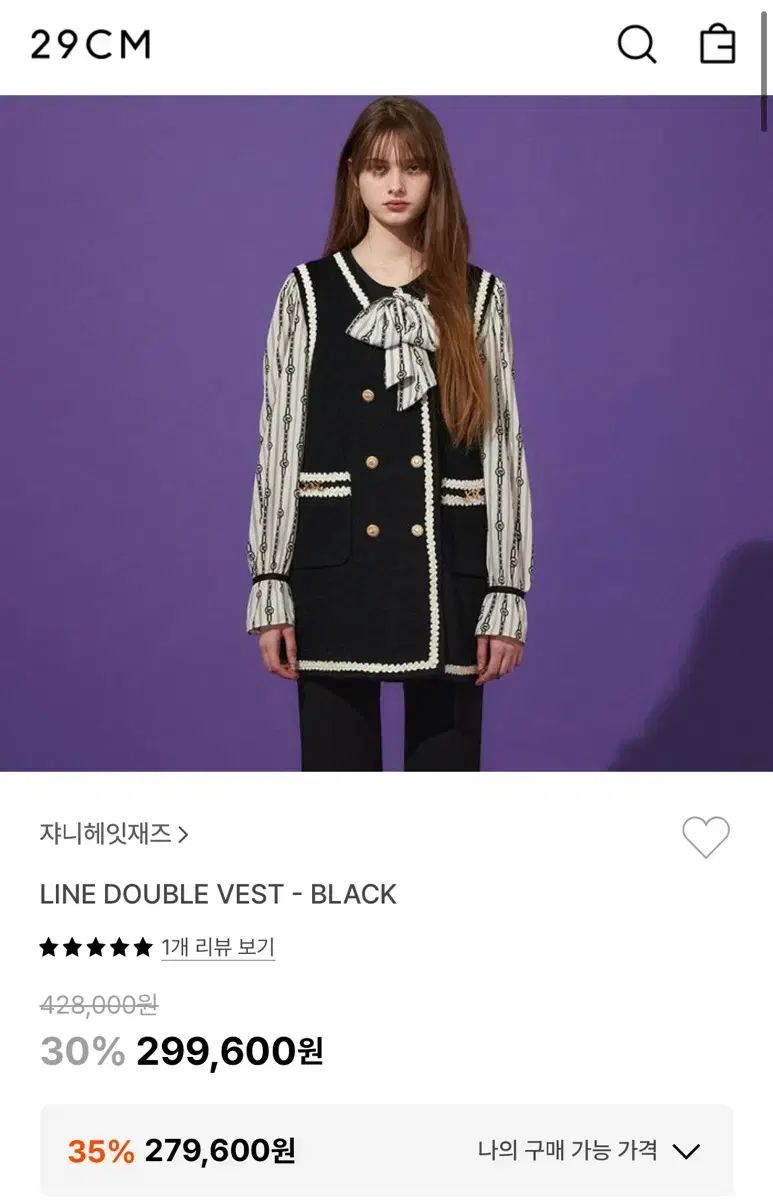Image resolution: width=773 pixels, height=1200 pixels.
Task: Open the shopping bag
Action: coord(717,44)
